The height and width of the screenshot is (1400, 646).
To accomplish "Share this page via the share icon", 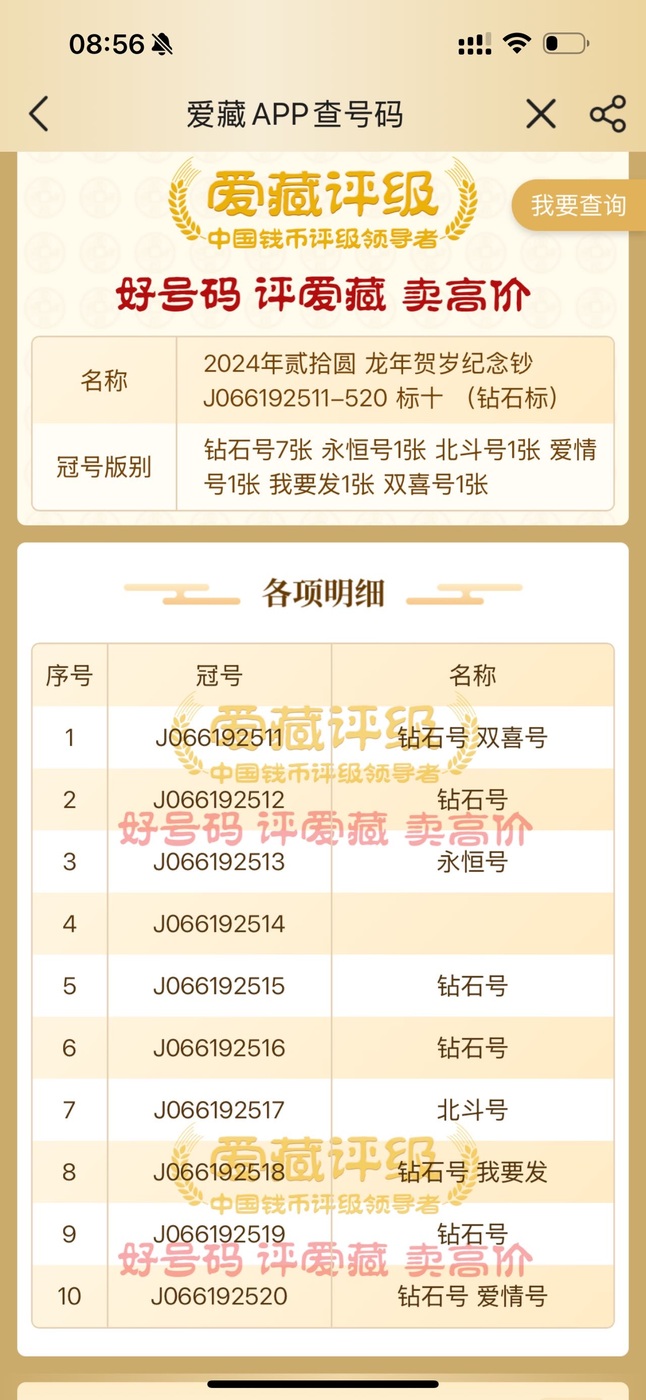I will pos(607,114).
